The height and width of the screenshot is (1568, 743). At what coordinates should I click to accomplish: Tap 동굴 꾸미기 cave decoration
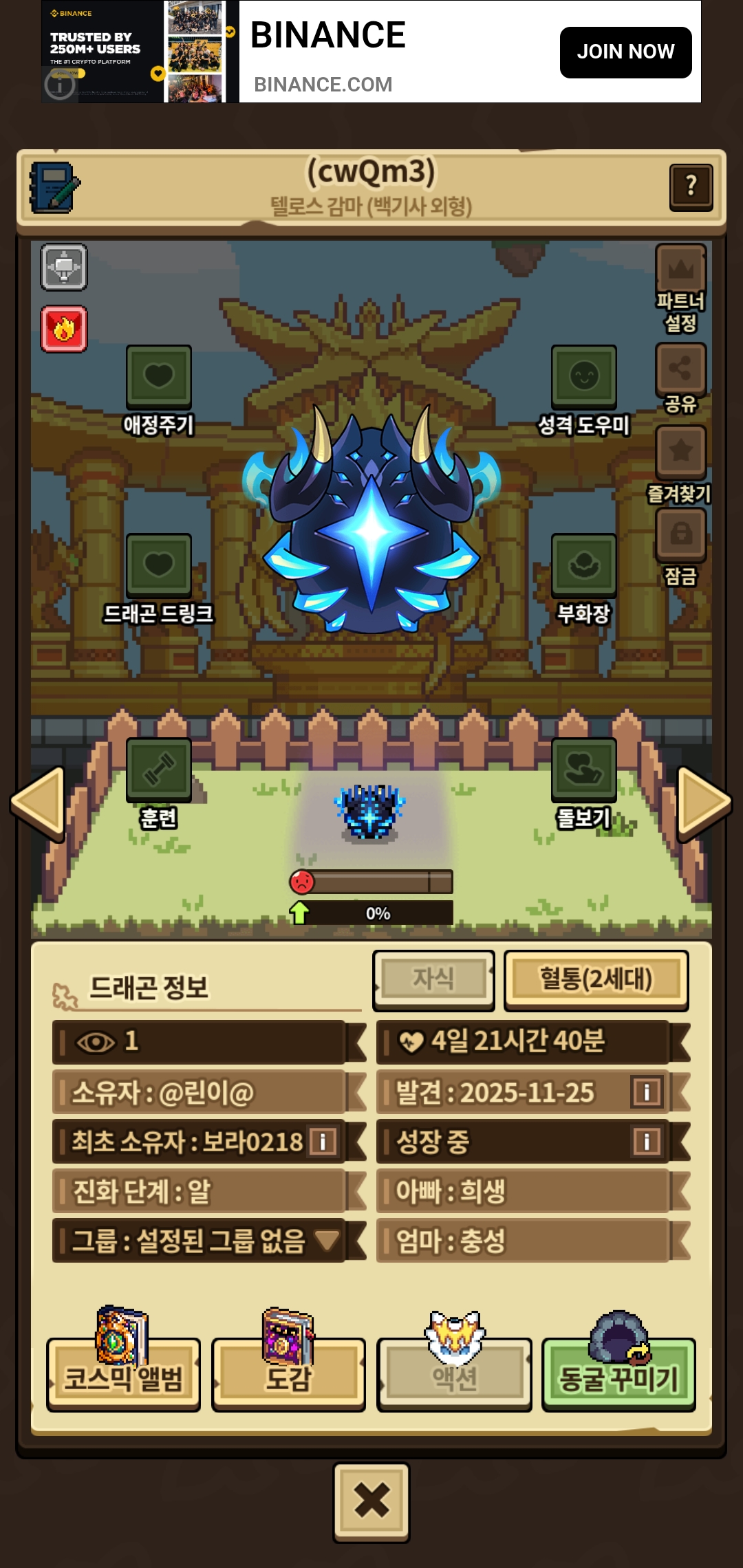coord(618,1375)
